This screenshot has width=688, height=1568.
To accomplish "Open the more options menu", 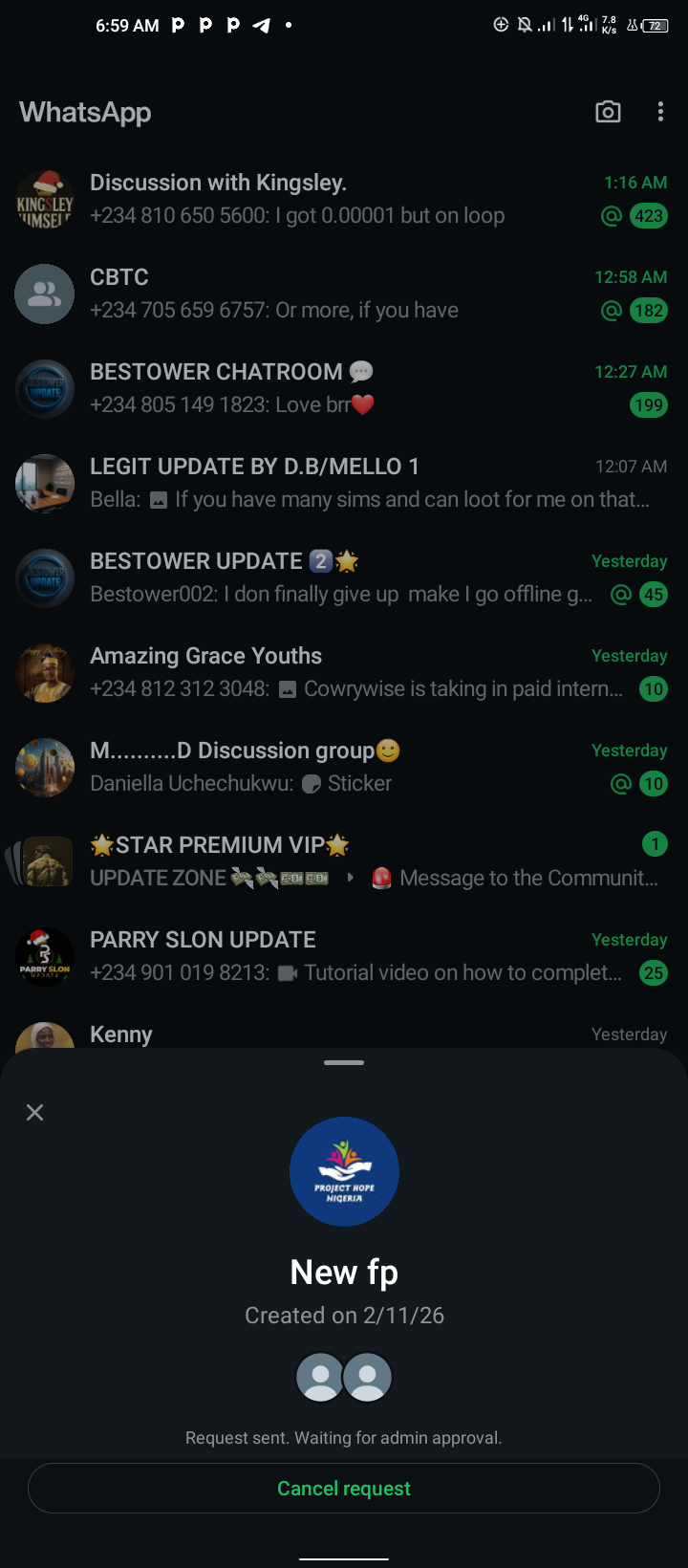I will (x=660, y=112).
